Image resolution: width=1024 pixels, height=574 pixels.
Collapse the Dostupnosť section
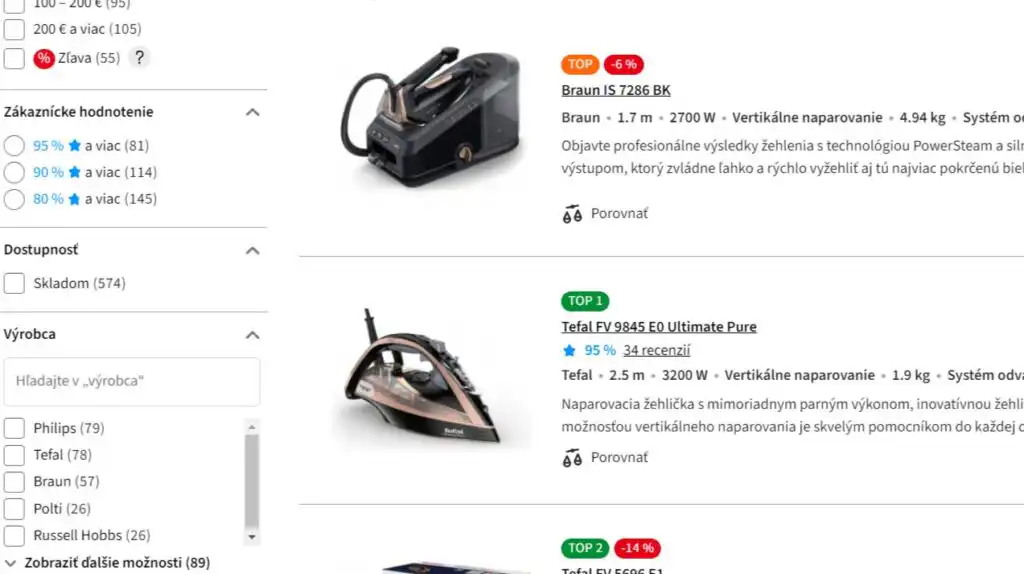pos(252,250)
